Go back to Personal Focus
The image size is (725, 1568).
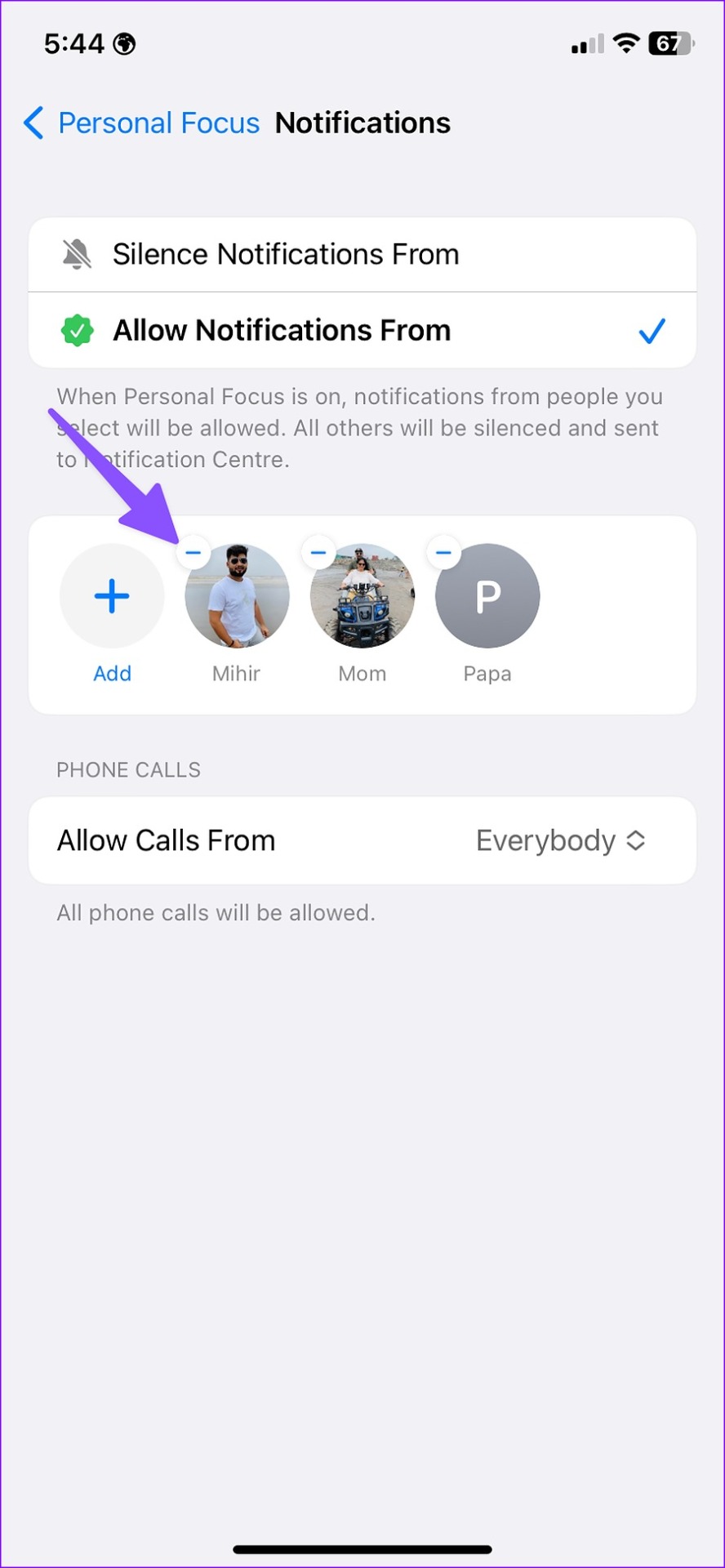pyautogui.click(x=142, y=123)
